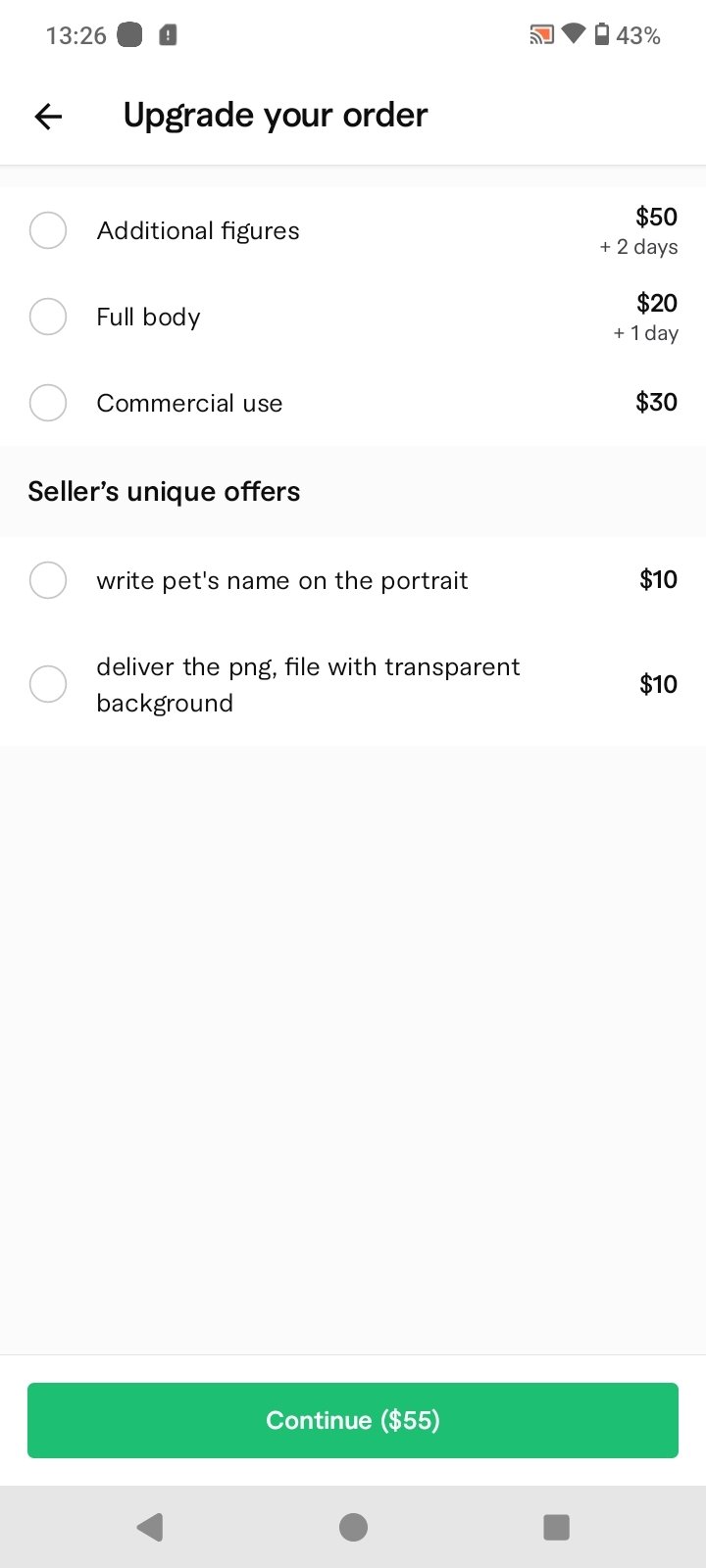Go back from Upgrade your order

pos(48,117)
